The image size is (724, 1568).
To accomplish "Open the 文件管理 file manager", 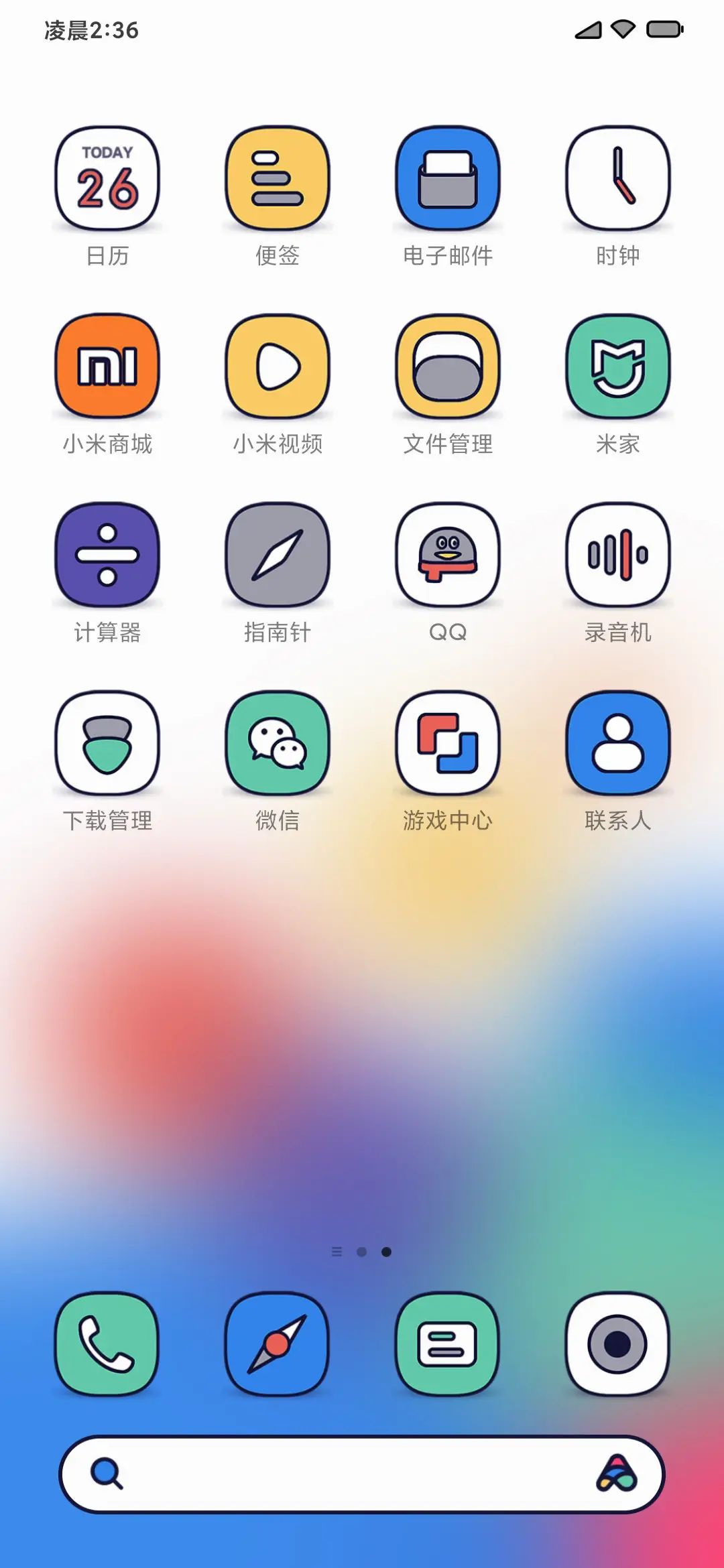I will pos(447,367).
